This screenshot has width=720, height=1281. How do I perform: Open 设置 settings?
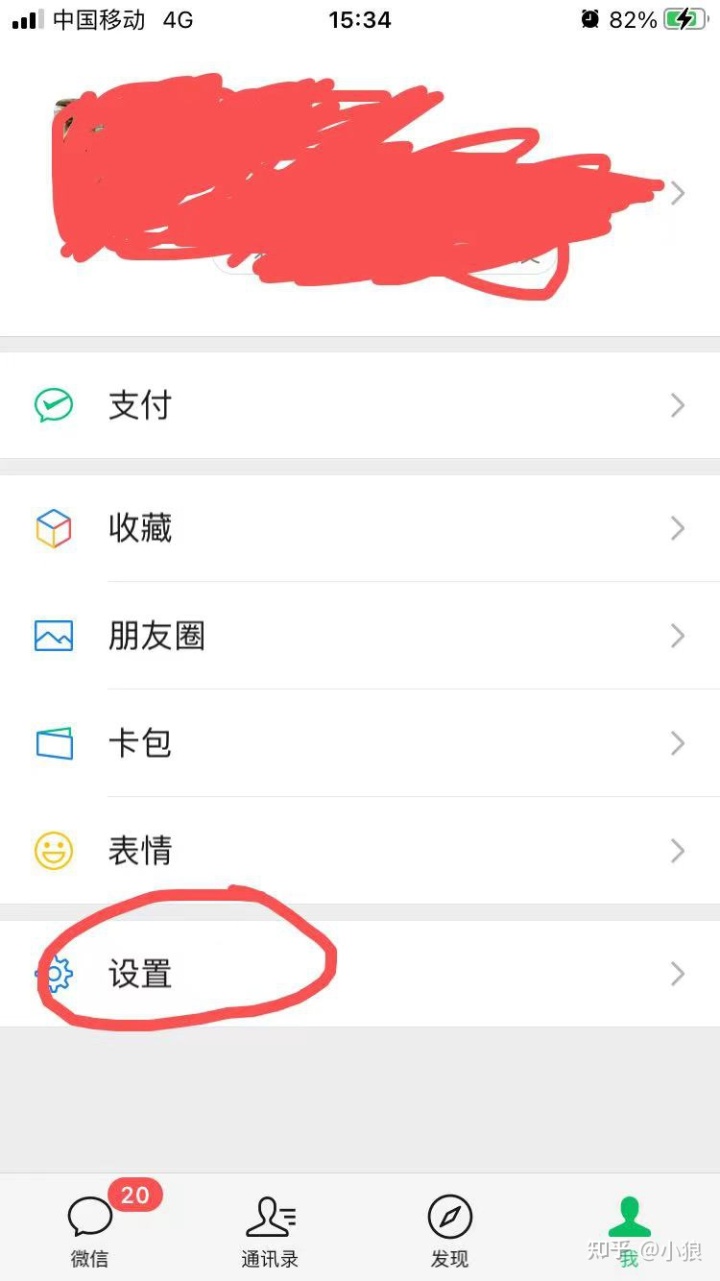click(x=360, y=973)
